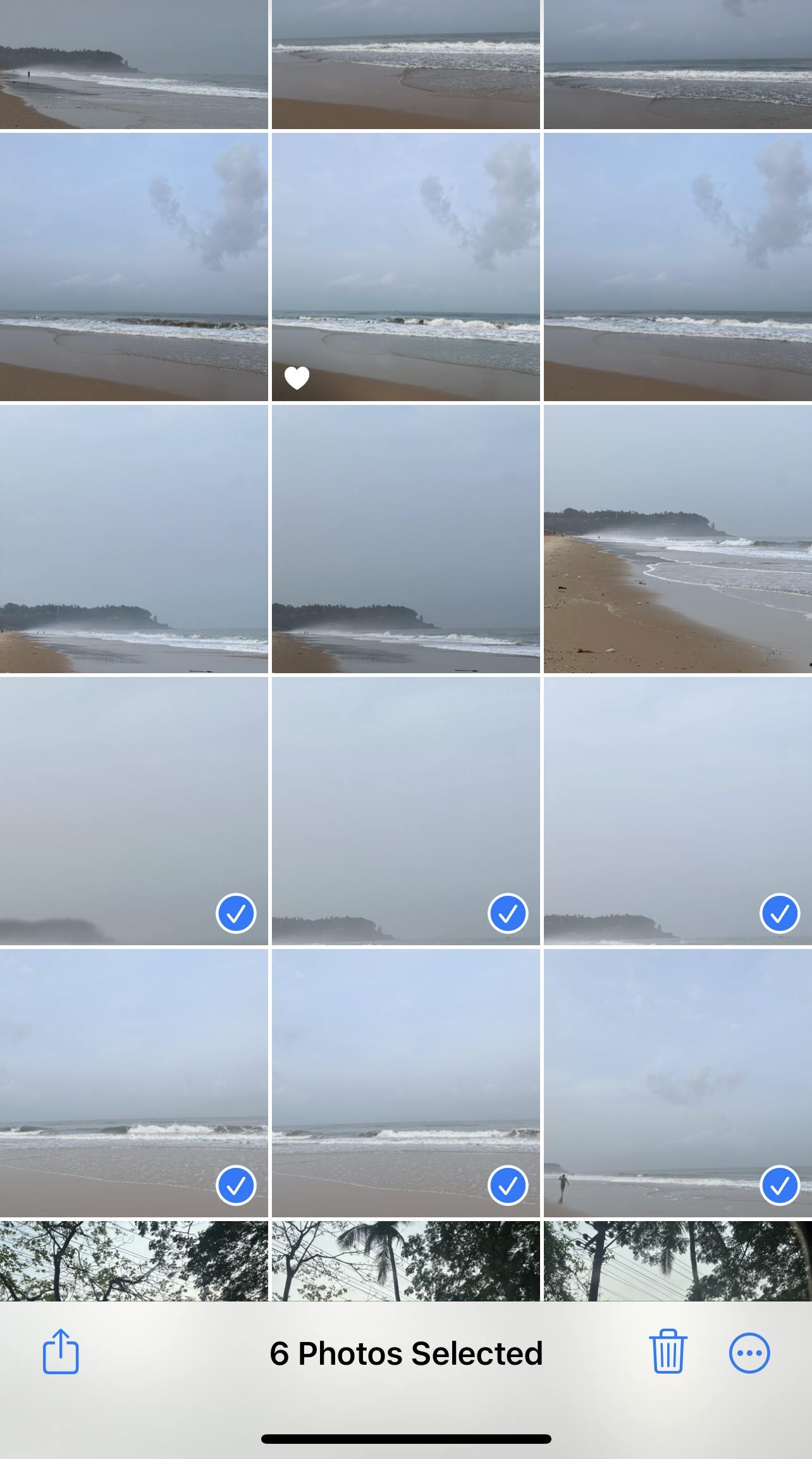
Task: Share the selected photos
Action: pyautogui.click(x=61, y=1353)
